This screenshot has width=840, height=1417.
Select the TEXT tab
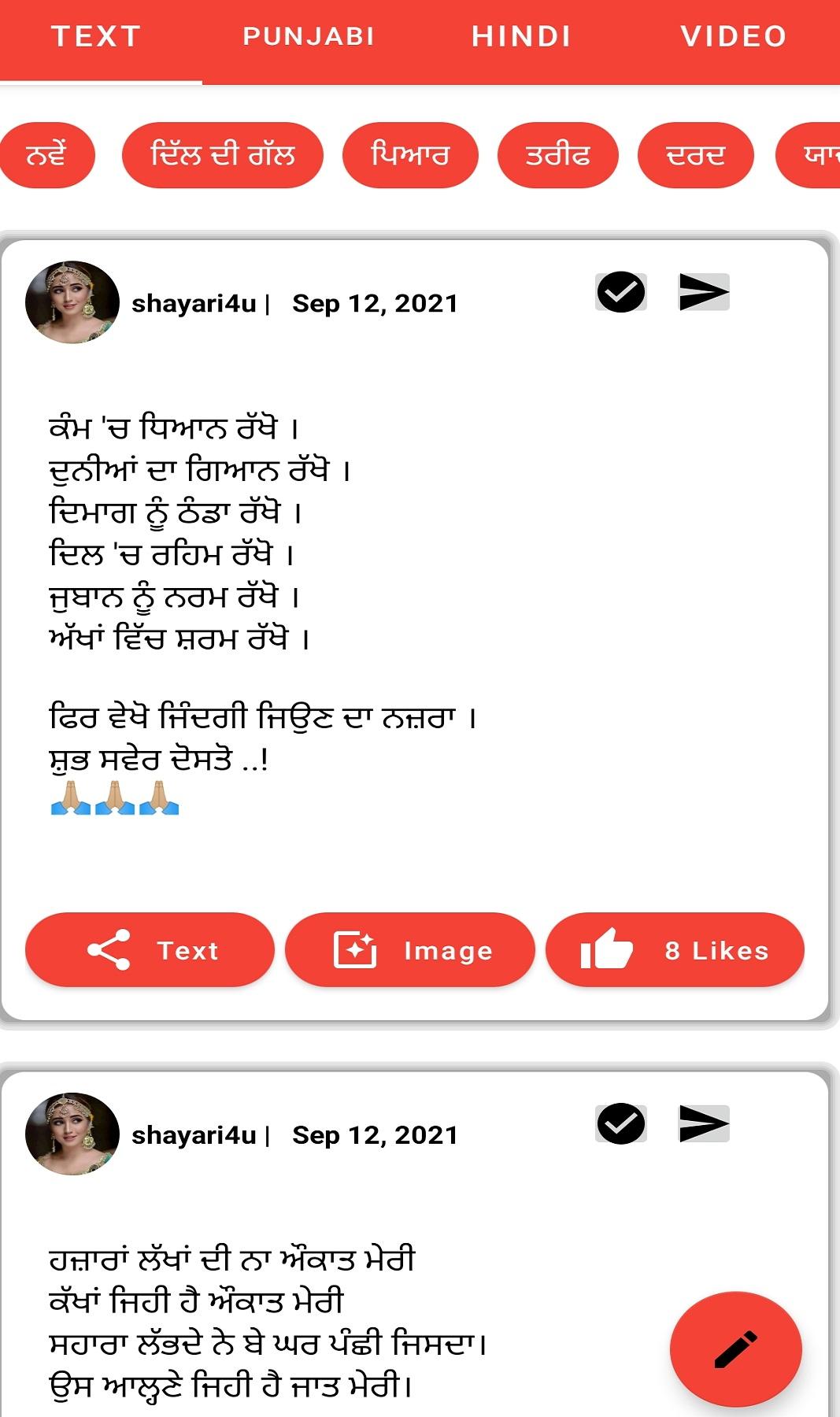click(96, 37)
